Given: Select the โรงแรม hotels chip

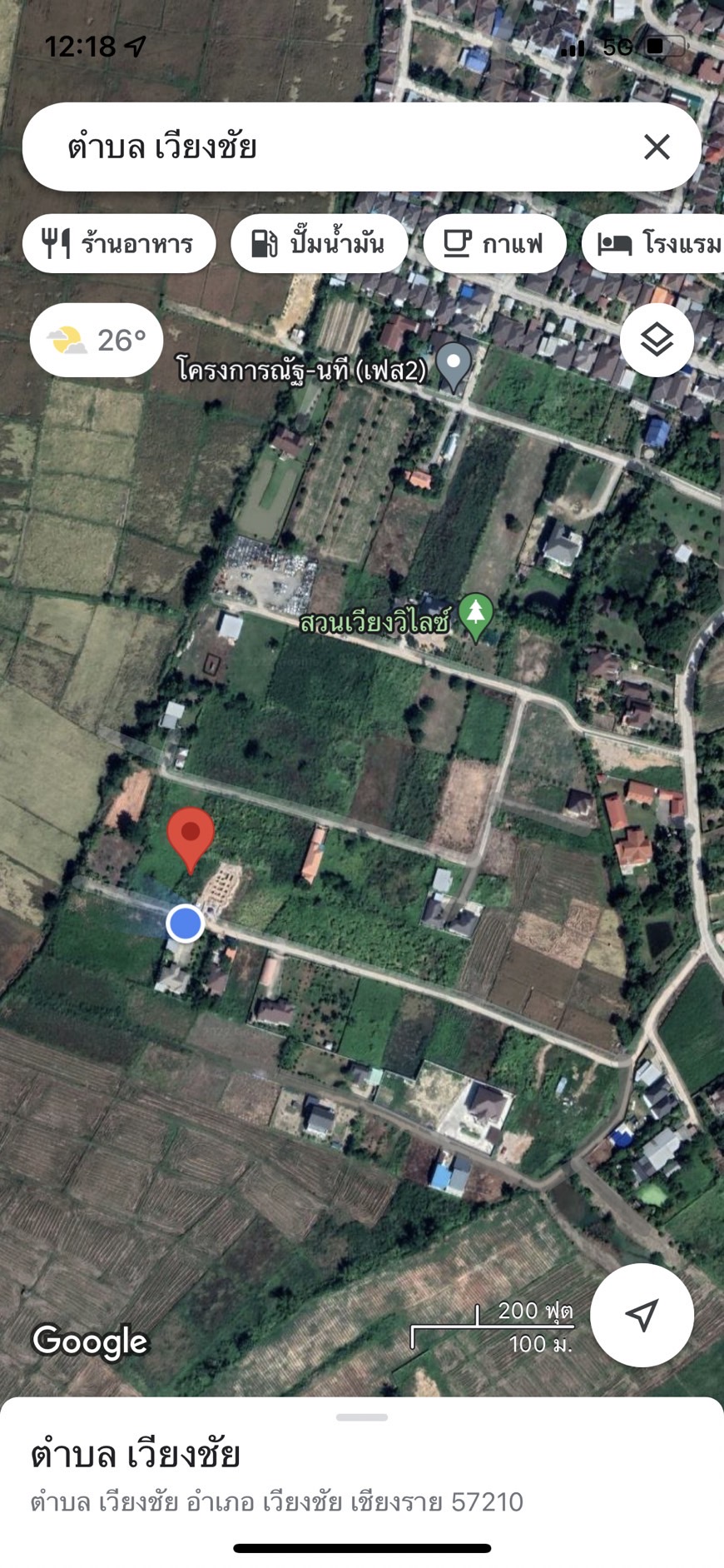Looking at the screenshot, I should (654, 243).
